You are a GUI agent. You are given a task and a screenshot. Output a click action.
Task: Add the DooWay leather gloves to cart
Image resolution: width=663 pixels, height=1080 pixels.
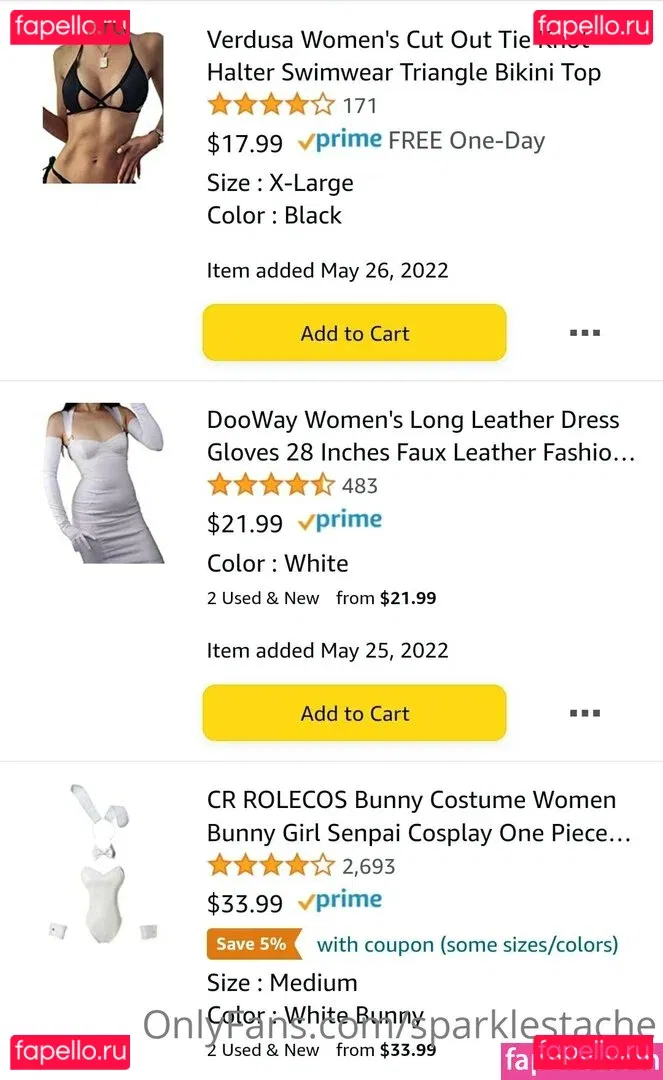[x=354, y=713]
